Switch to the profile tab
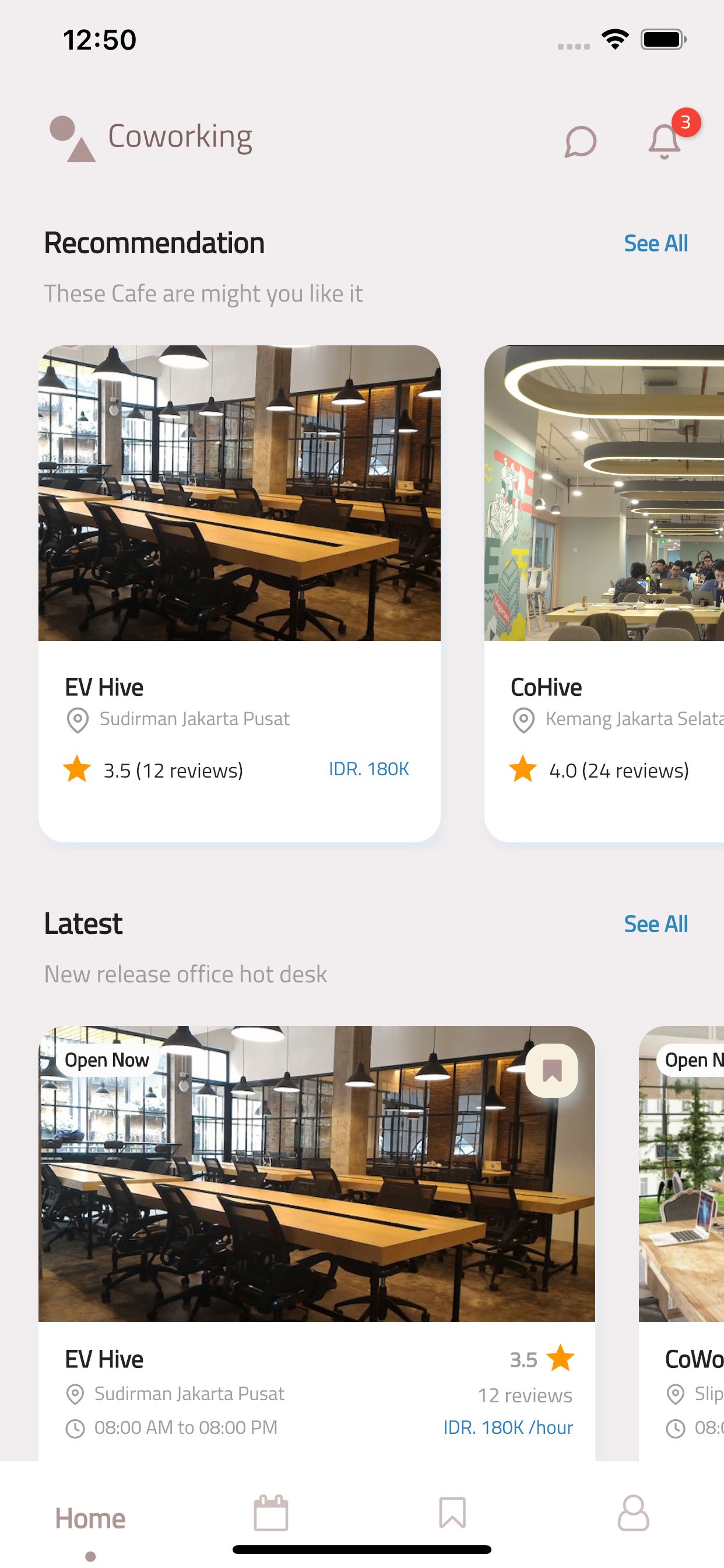724x1568 pixels. tap(633, 1513)
